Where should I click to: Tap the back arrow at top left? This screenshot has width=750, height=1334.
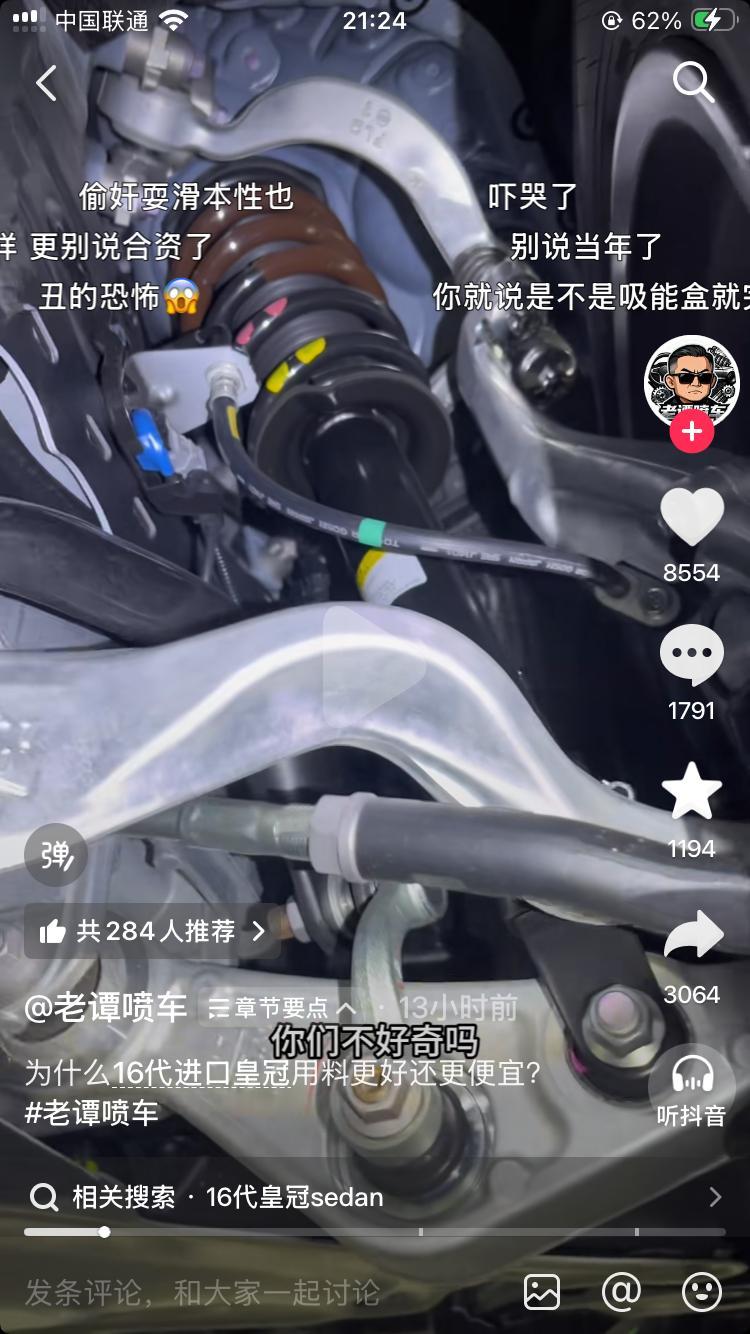tap(45, 83)
